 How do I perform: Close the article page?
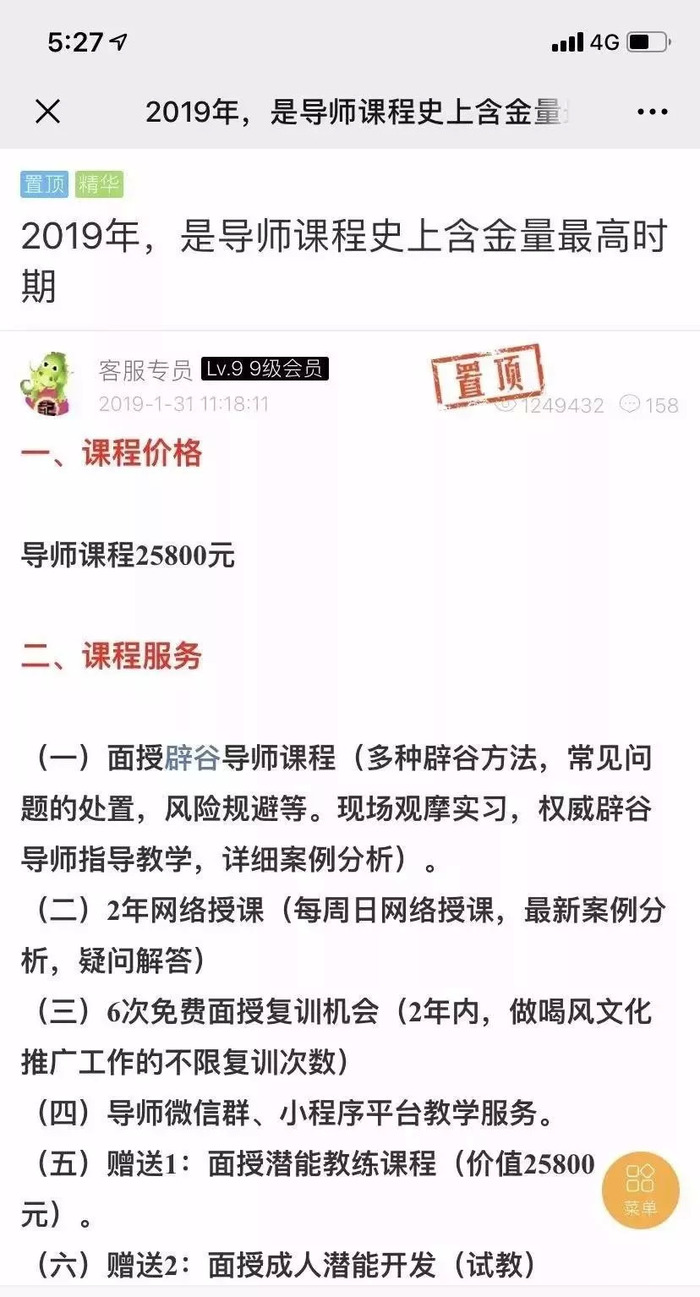point(48,111)
